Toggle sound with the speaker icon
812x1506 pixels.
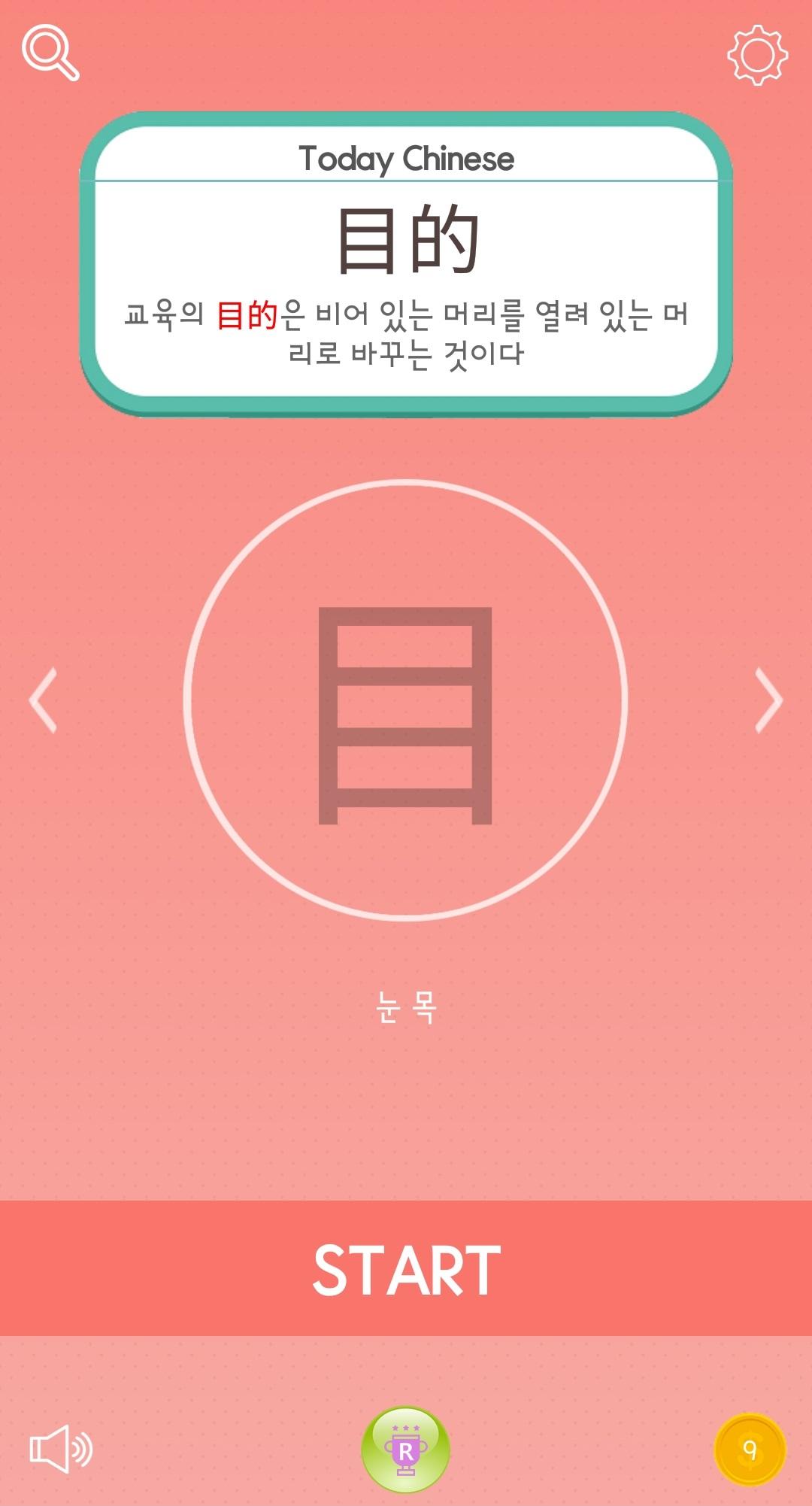click(x=61, y=1448)
